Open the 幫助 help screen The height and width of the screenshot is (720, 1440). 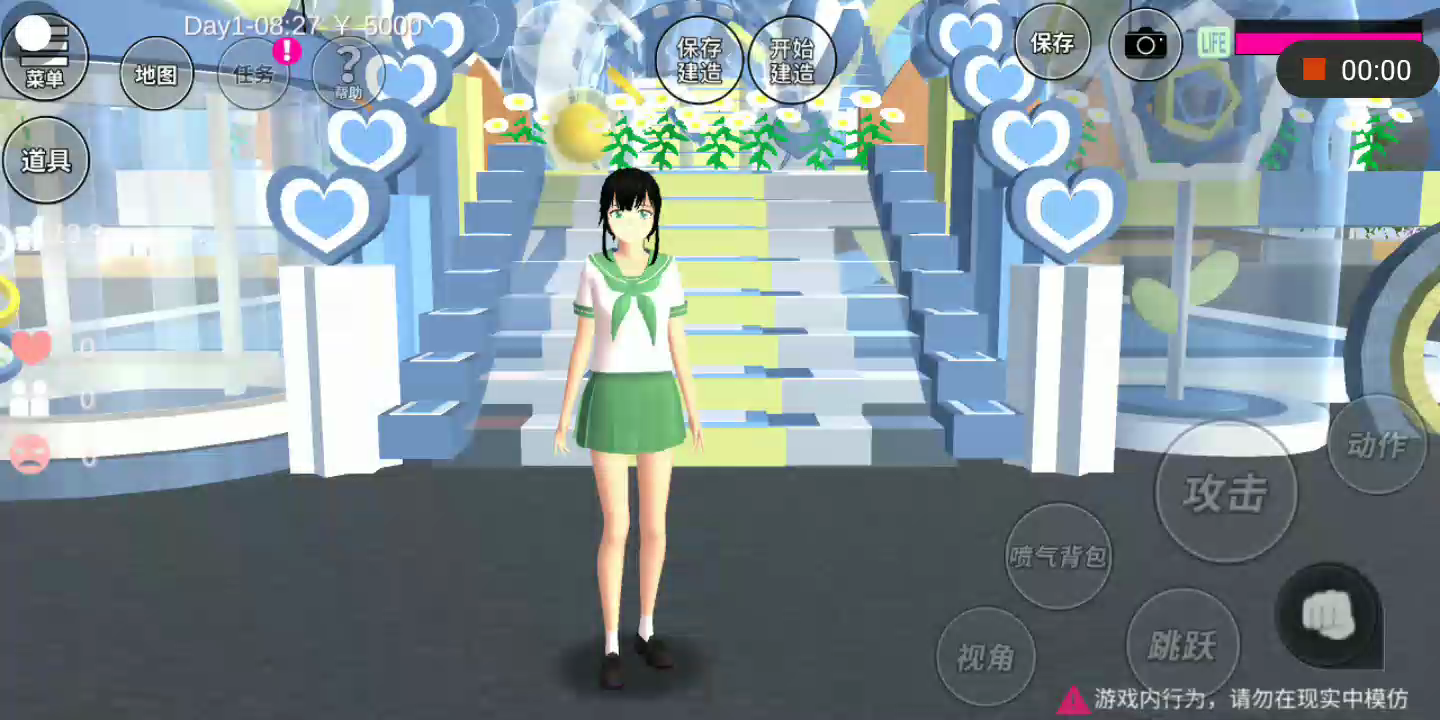click(348, 74)
